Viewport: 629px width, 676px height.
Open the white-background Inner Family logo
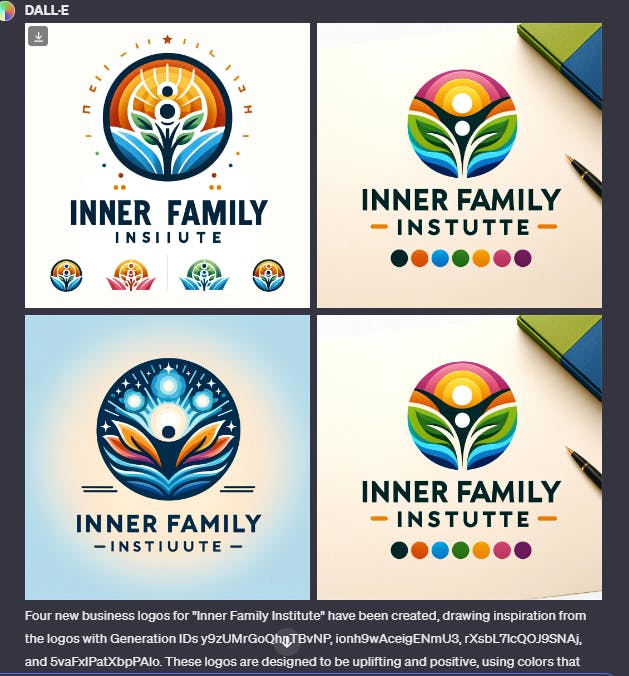point(167,166)
